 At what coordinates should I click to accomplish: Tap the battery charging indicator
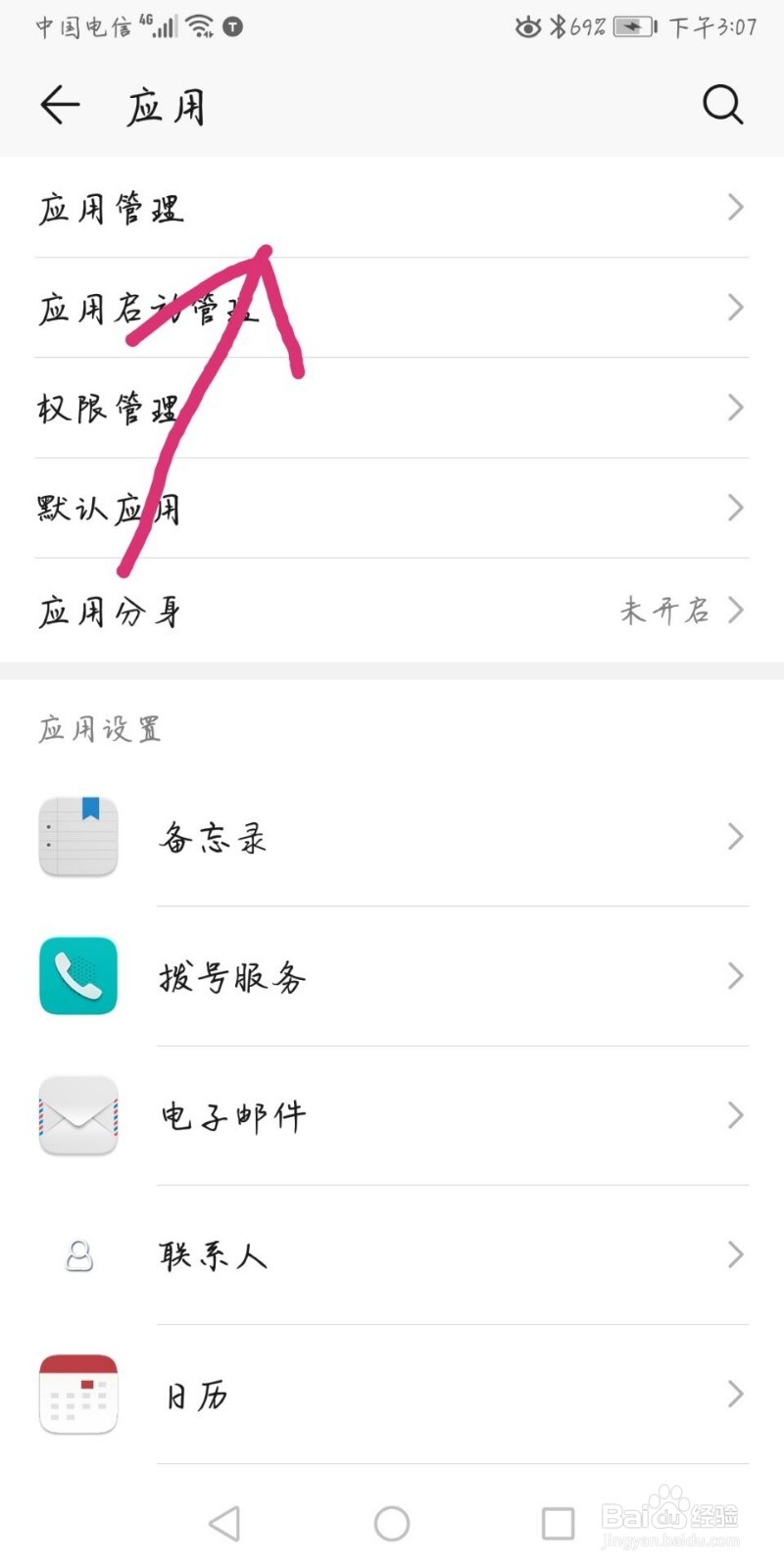pos(632,27)
